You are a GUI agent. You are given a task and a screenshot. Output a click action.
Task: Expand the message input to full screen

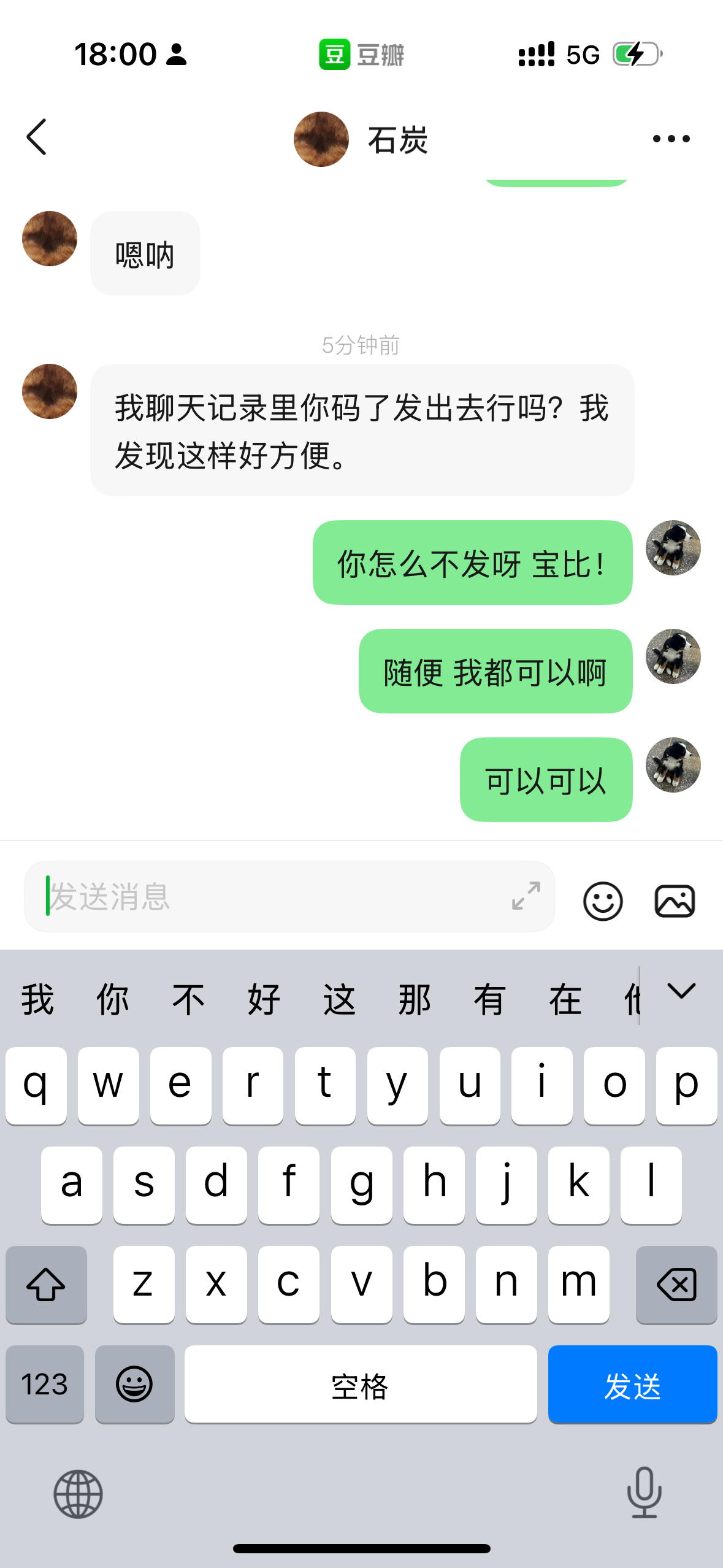[526, 896]
